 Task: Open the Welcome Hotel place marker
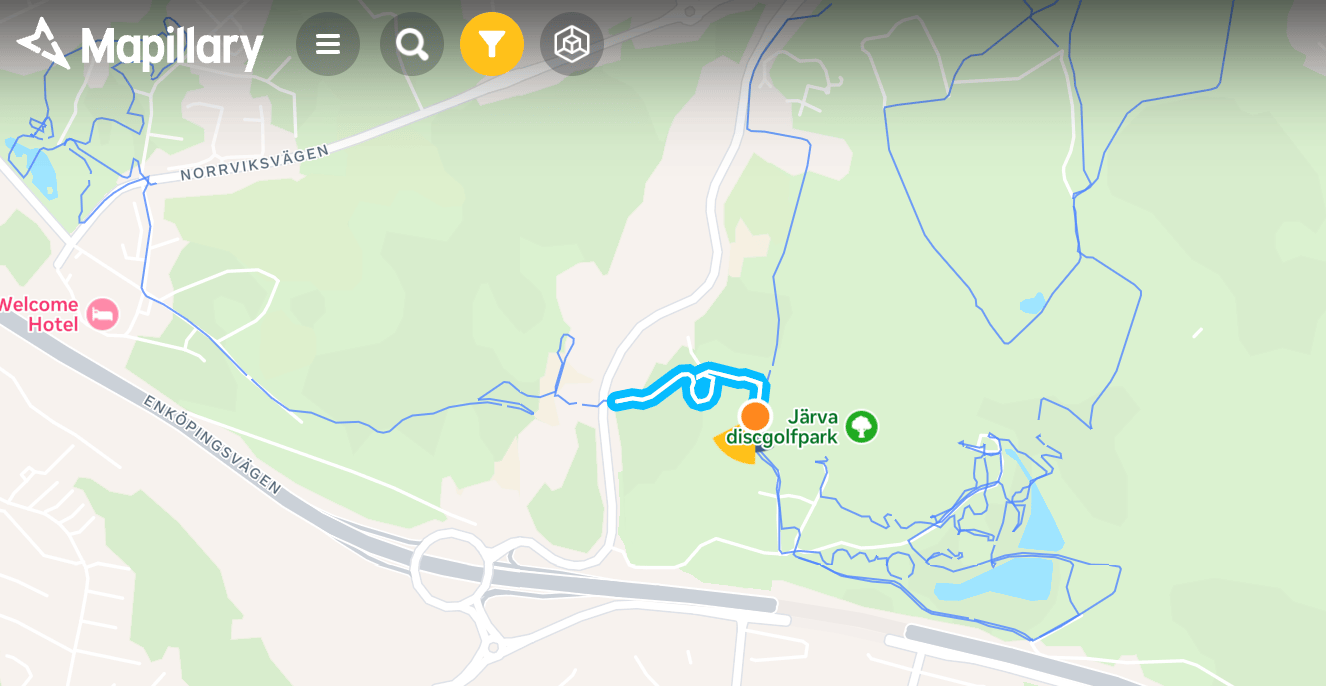[102, 314]
